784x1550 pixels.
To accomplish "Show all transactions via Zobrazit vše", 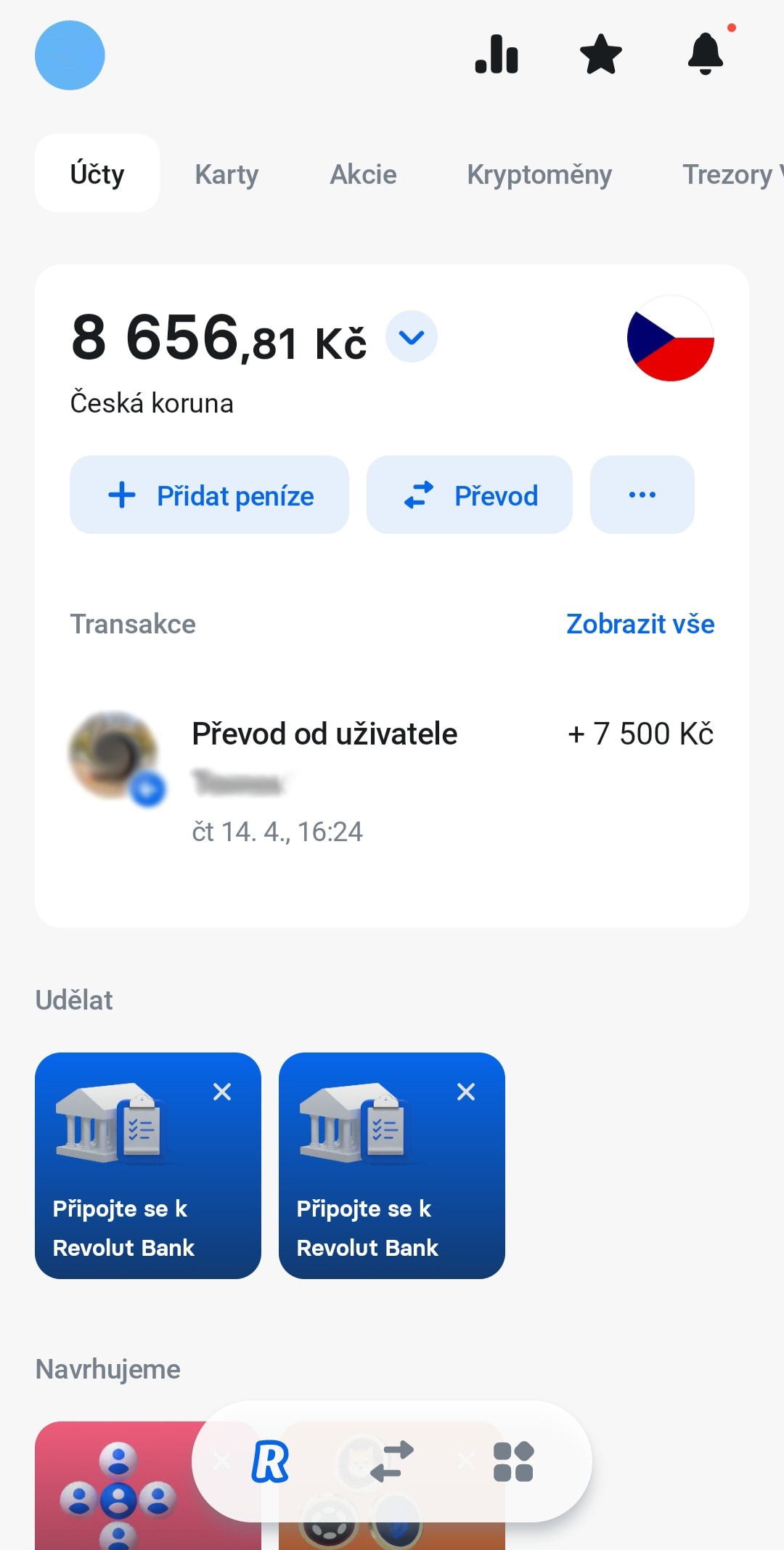I will [639, 623].
